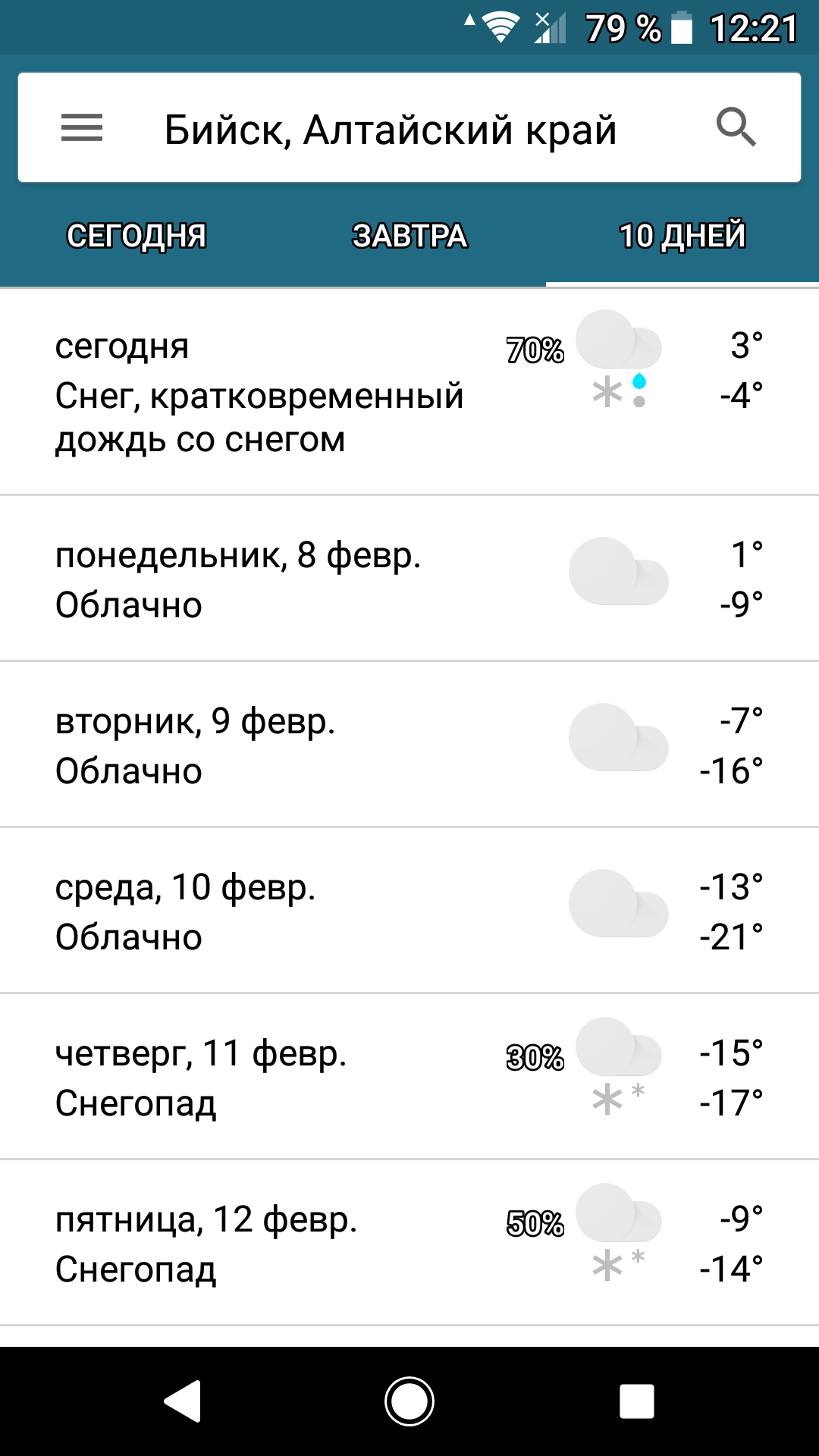Switch to the ЗАВТРА tab
The image size is (819, 1456).
point(409,236)
